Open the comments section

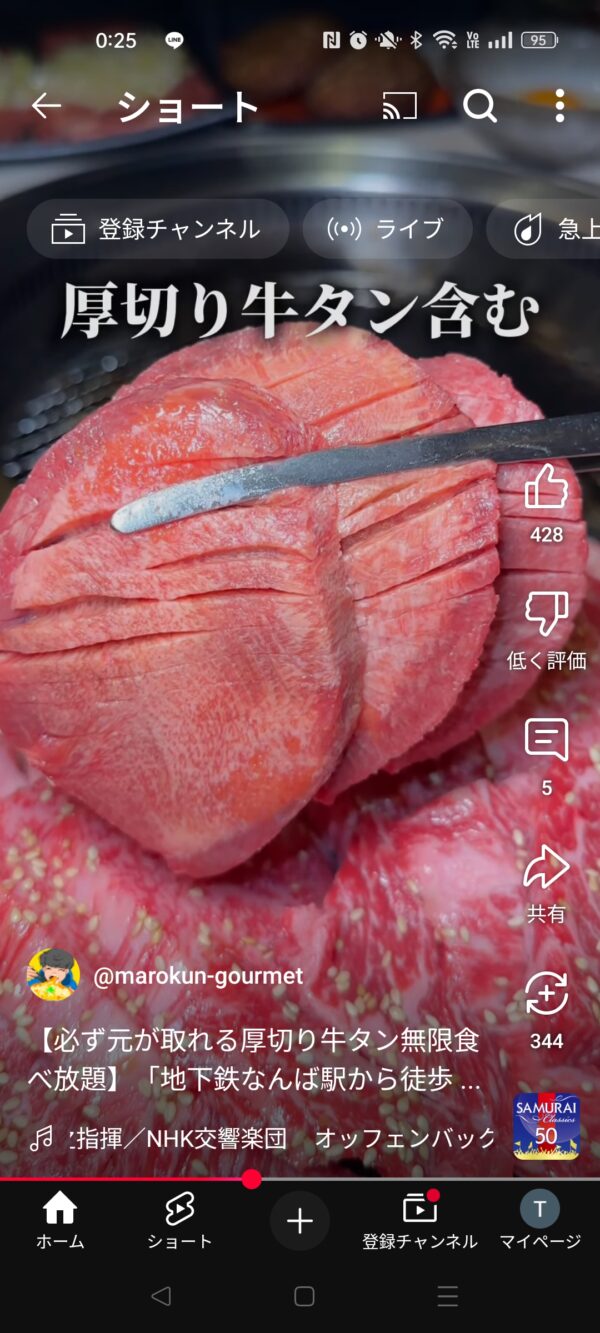(x=546, y=757)
